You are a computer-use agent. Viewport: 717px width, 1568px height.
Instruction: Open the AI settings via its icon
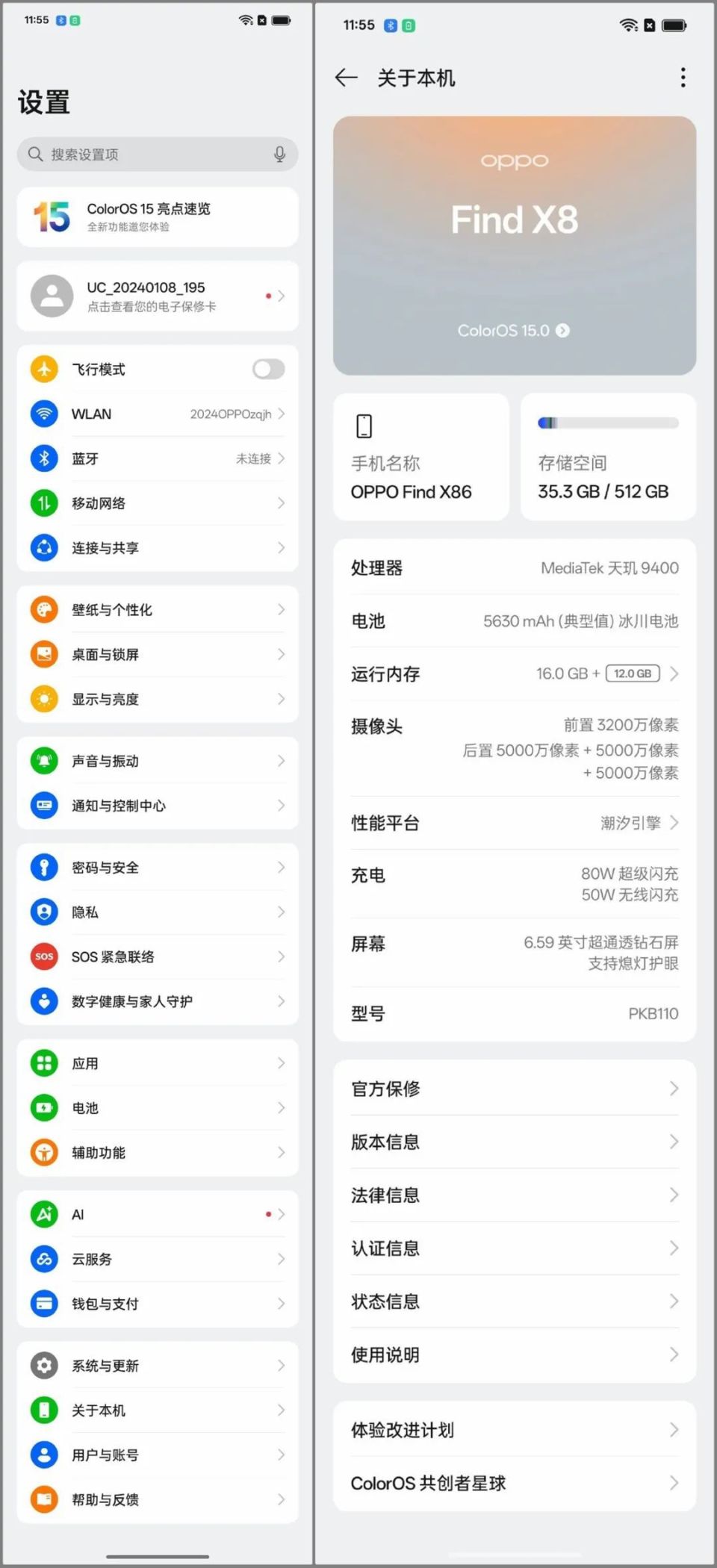[44, 1214]
